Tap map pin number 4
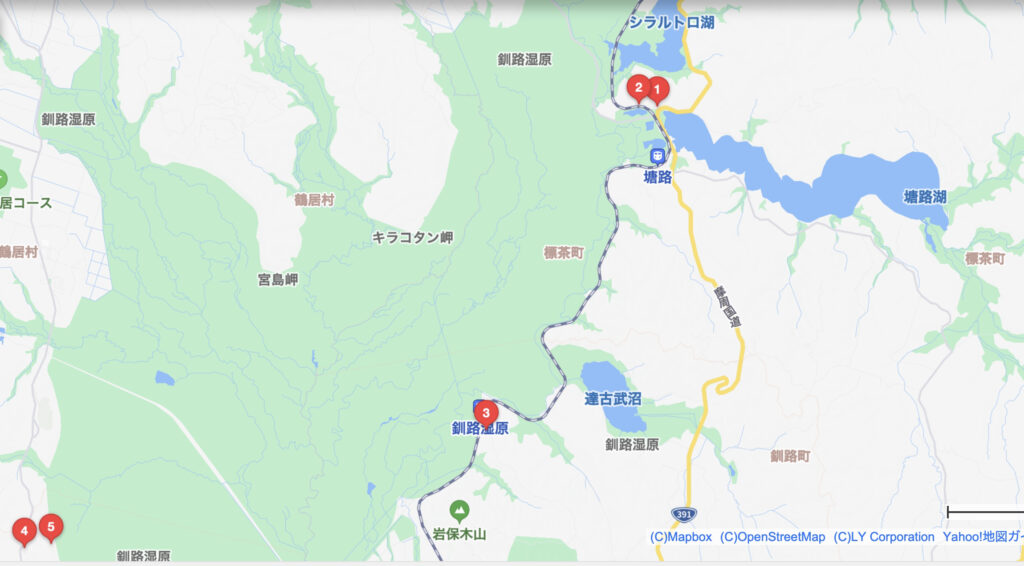 [x=23, y=530]
